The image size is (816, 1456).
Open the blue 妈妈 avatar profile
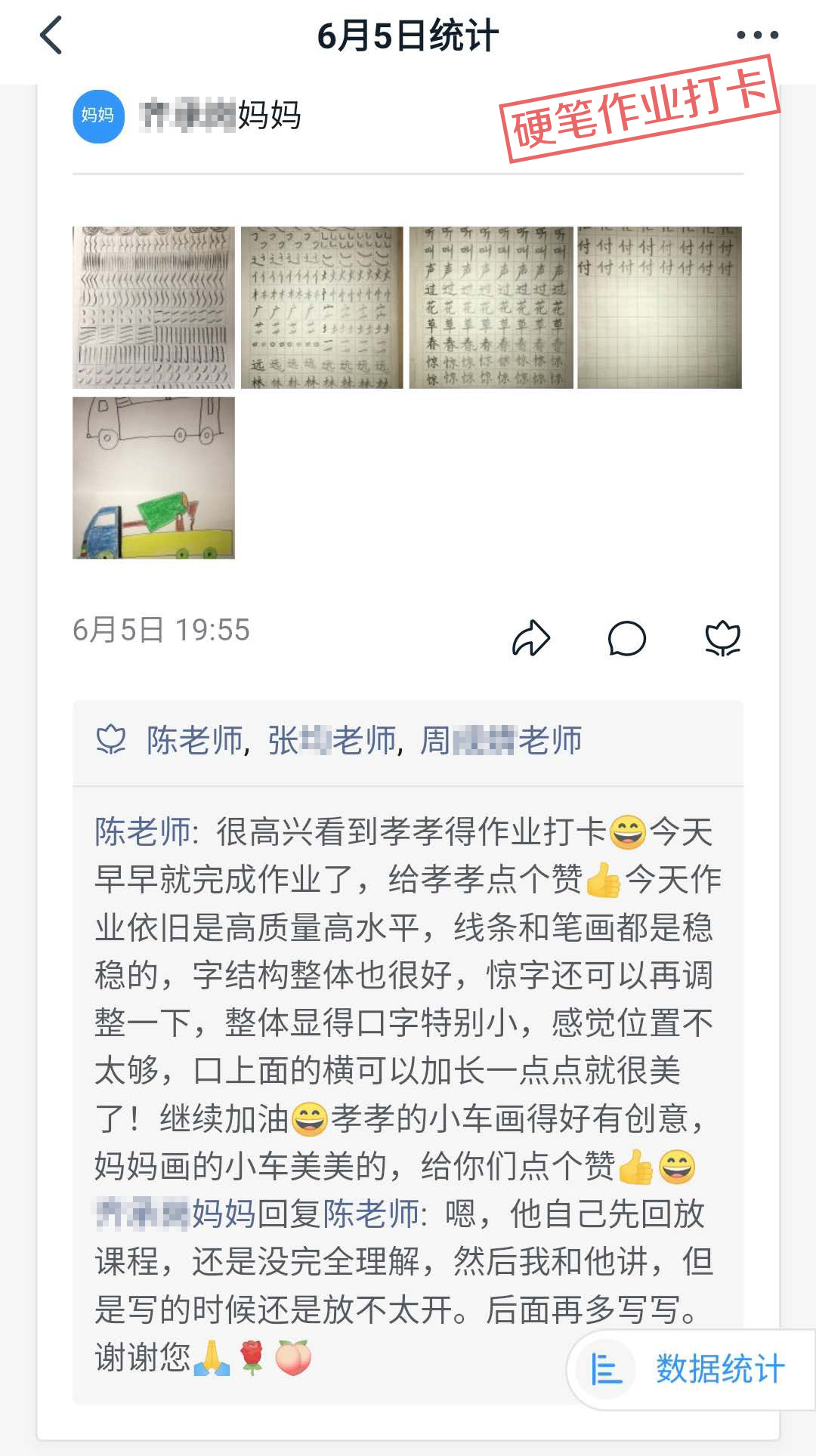(x=98, y=116)
